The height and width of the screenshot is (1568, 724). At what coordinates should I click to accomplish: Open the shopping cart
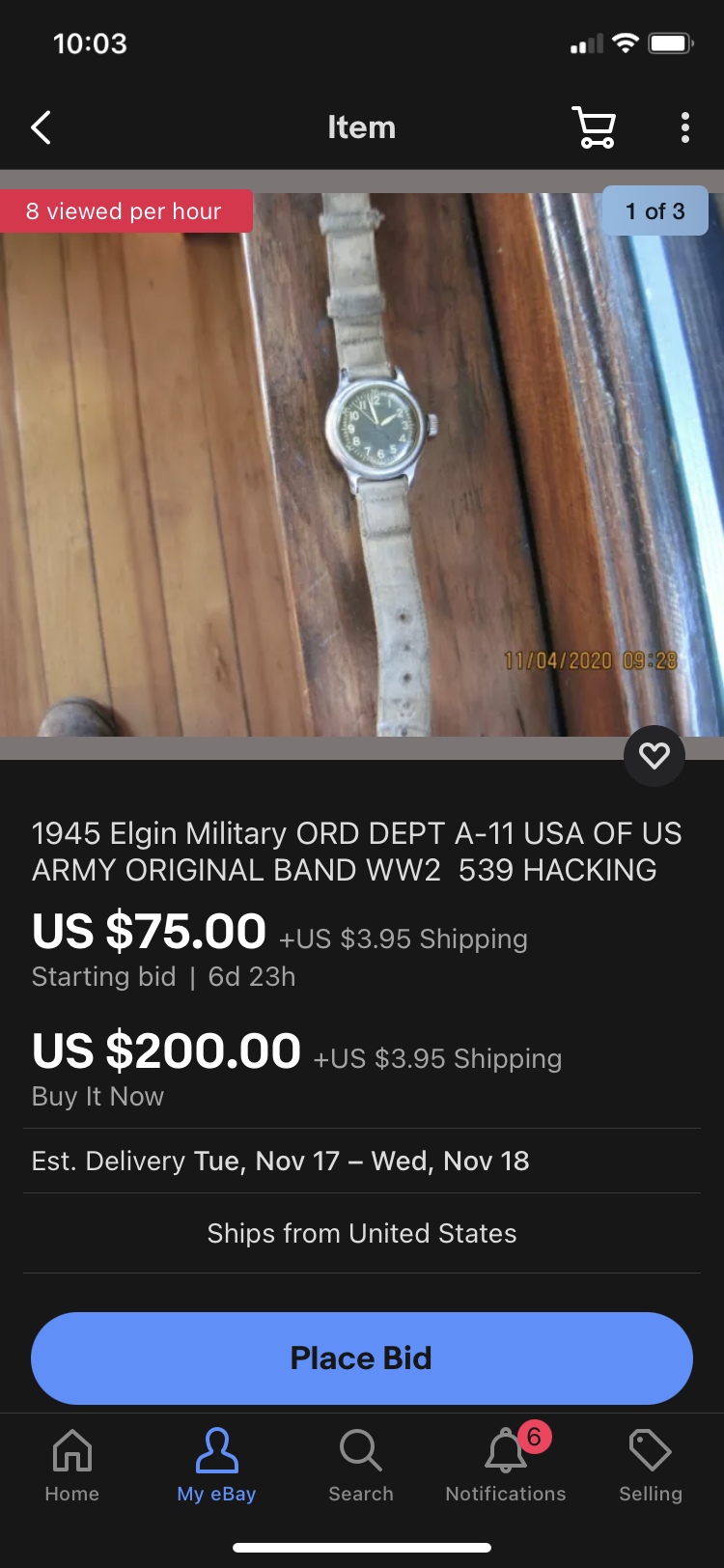tap(594, 127)
